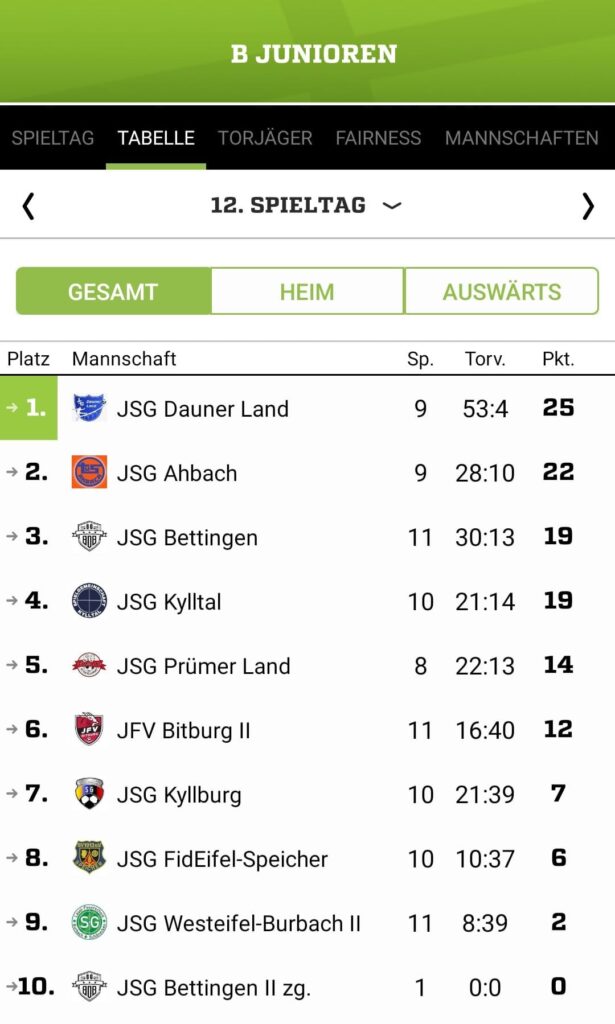Screen dimensions: 615x1024
Task: Open the Mannschaften tab
Action: click(522, 138)
